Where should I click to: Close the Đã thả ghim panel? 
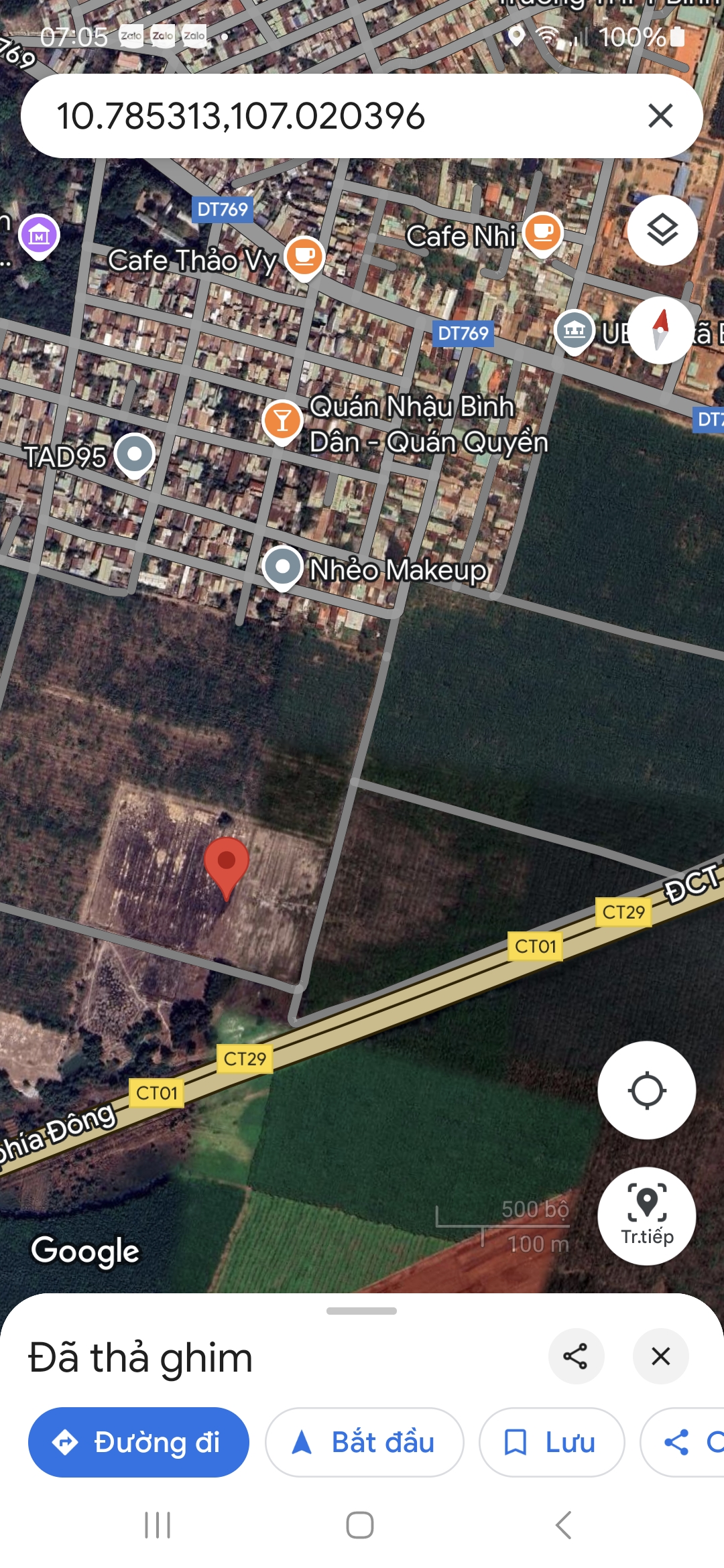pyautogui.click(x=660, y=1356)
